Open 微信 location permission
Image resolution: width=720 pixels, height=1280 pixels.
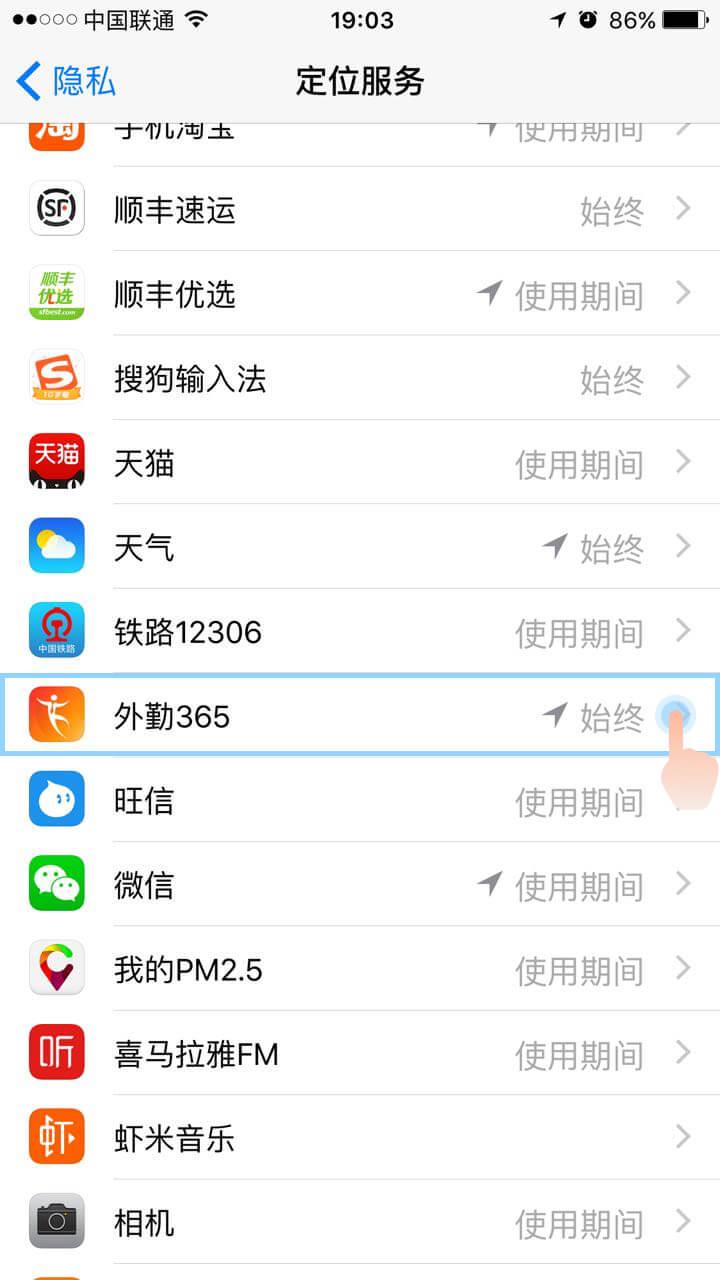[x=360, y=885]
